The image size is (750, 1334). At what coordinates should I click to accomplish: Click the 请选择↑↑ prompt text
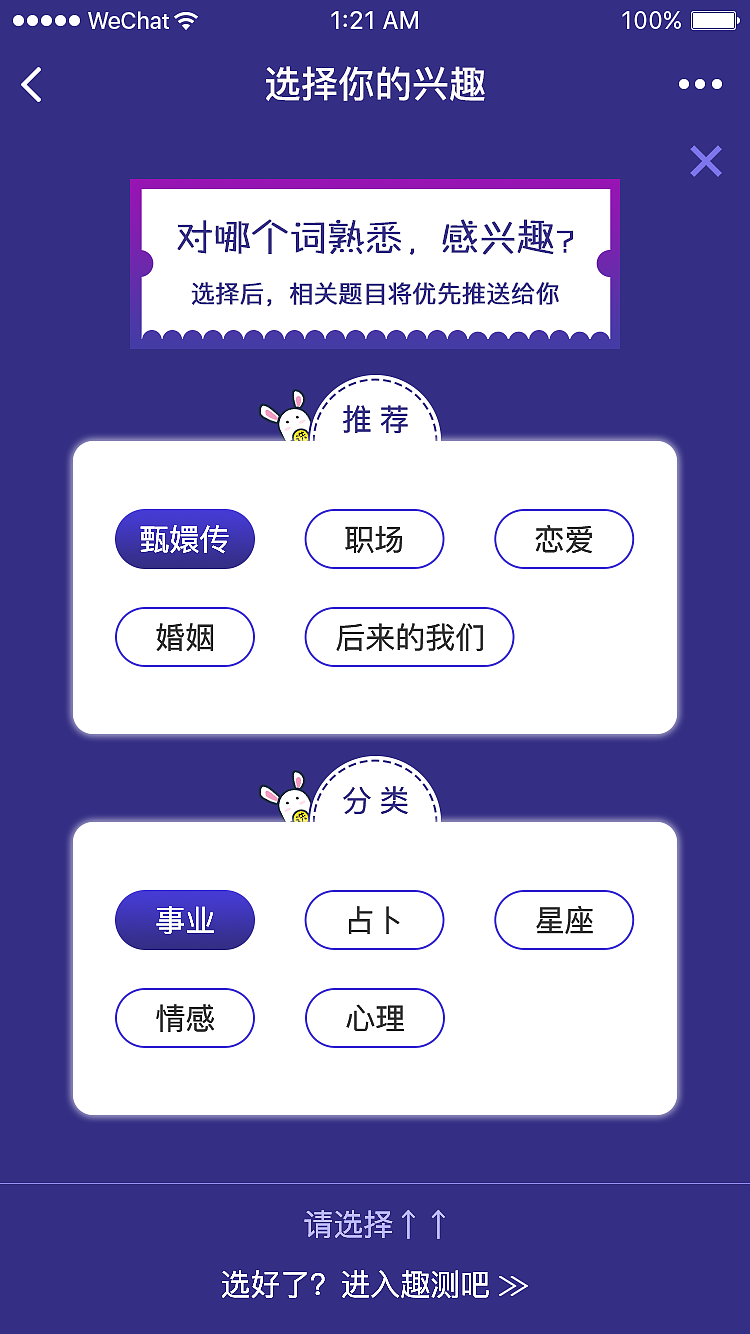point(375,1222)
